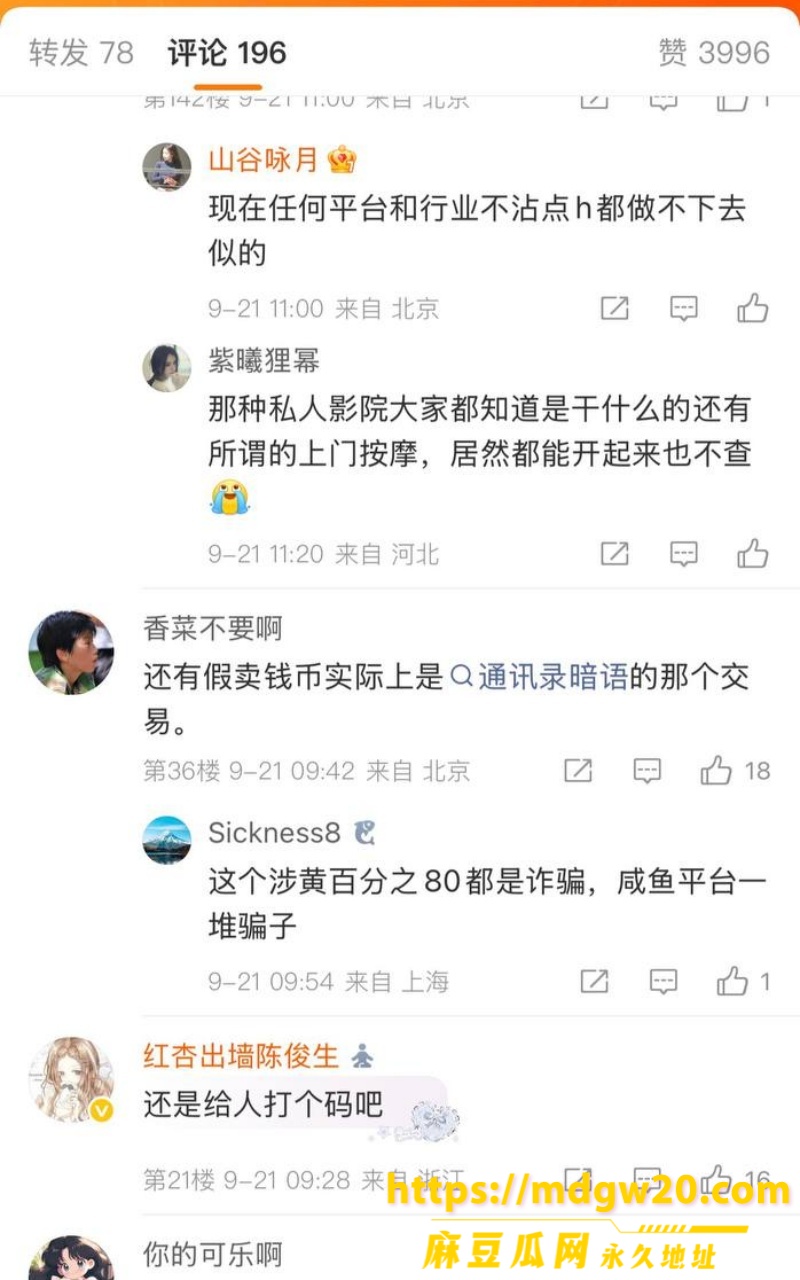The image size is (800, 1280).
Task: Share 山谷咏月's comment
Action: click(615, 308)
